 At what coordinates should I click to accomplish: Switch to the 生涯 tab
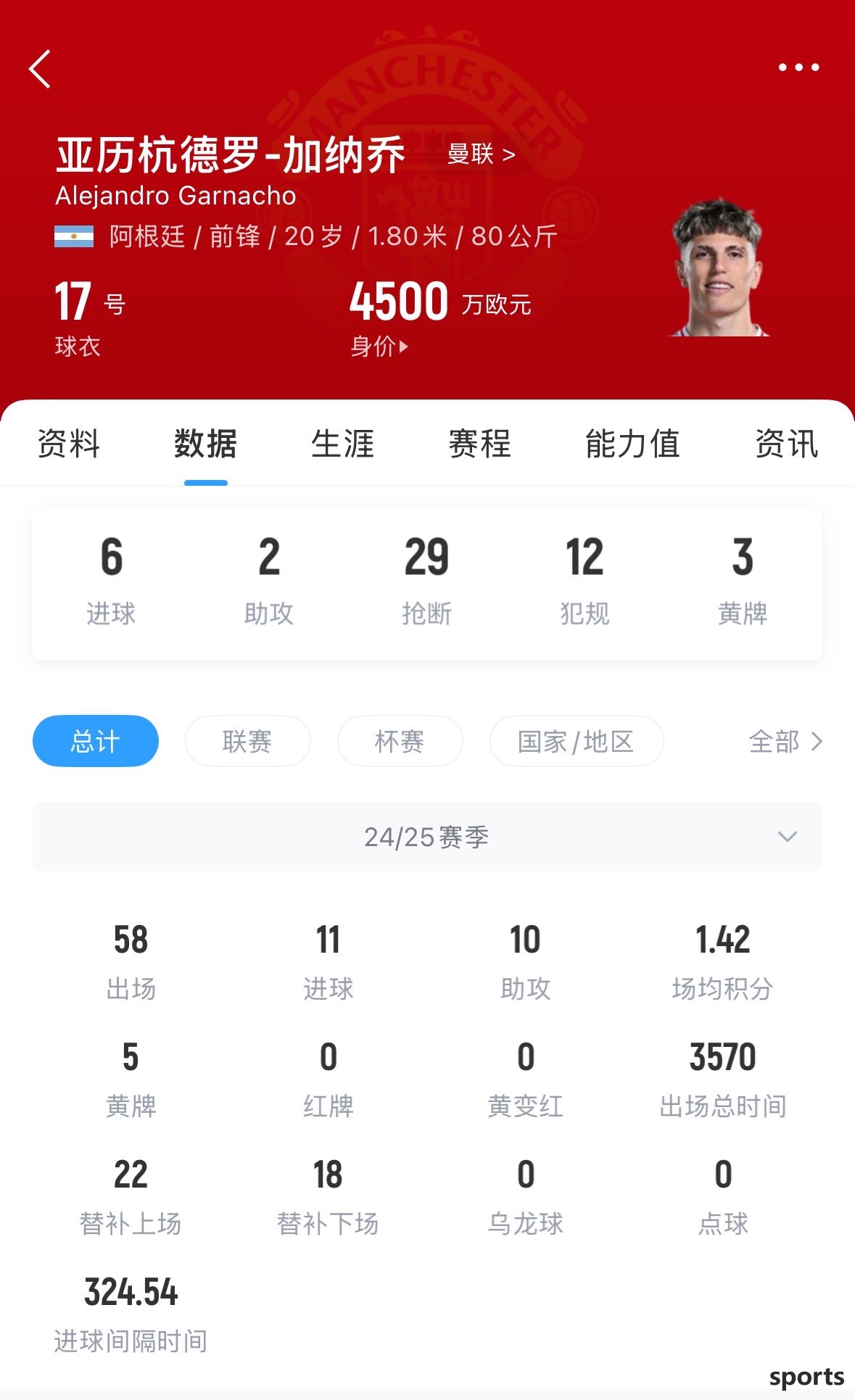pyautogui.click(x=342, y=444)
